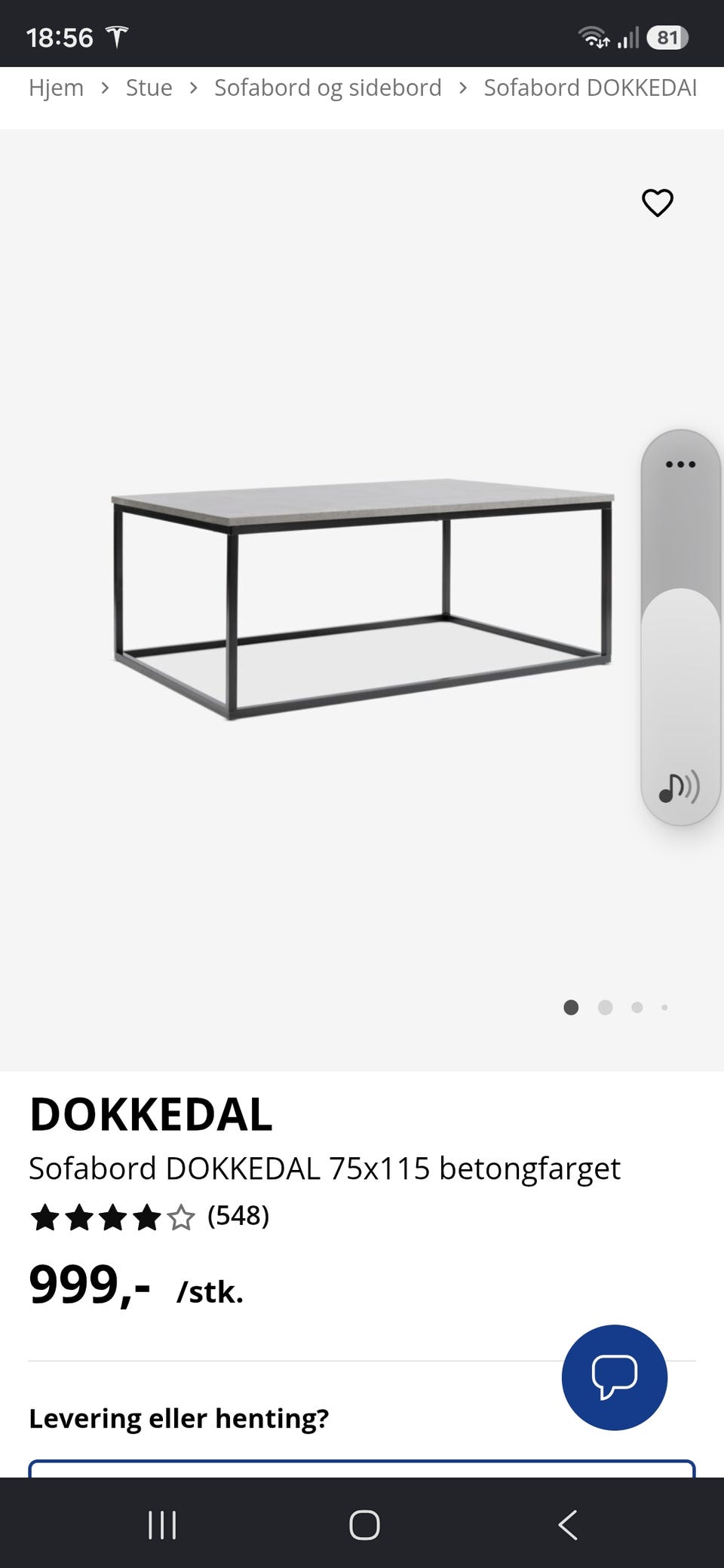Go to Hjem breadcrumb
Image resolution: width=724 pixels, height=1568 pixels.
click(56, 88)
